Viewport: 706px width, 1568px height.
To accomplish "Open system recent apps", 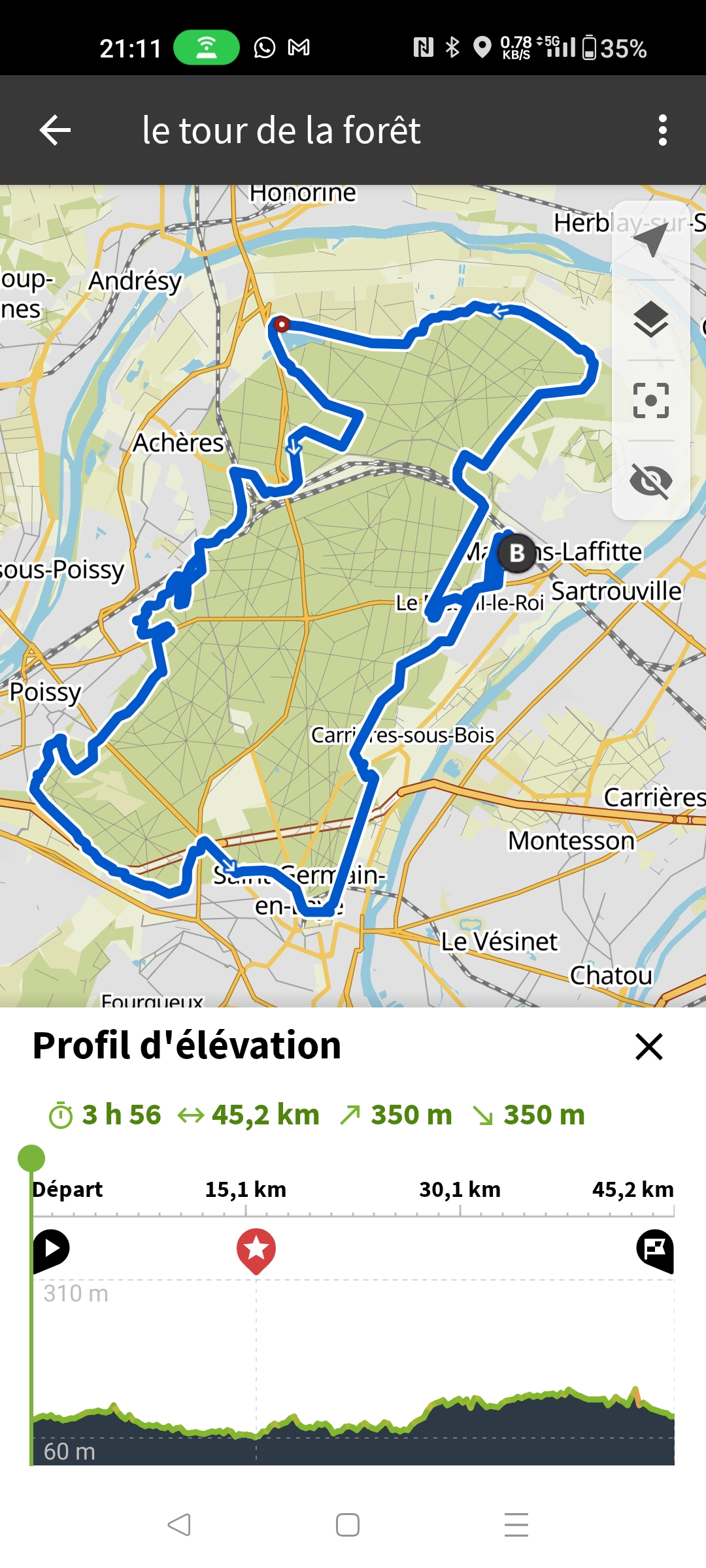I will (x=516, y=1525).
